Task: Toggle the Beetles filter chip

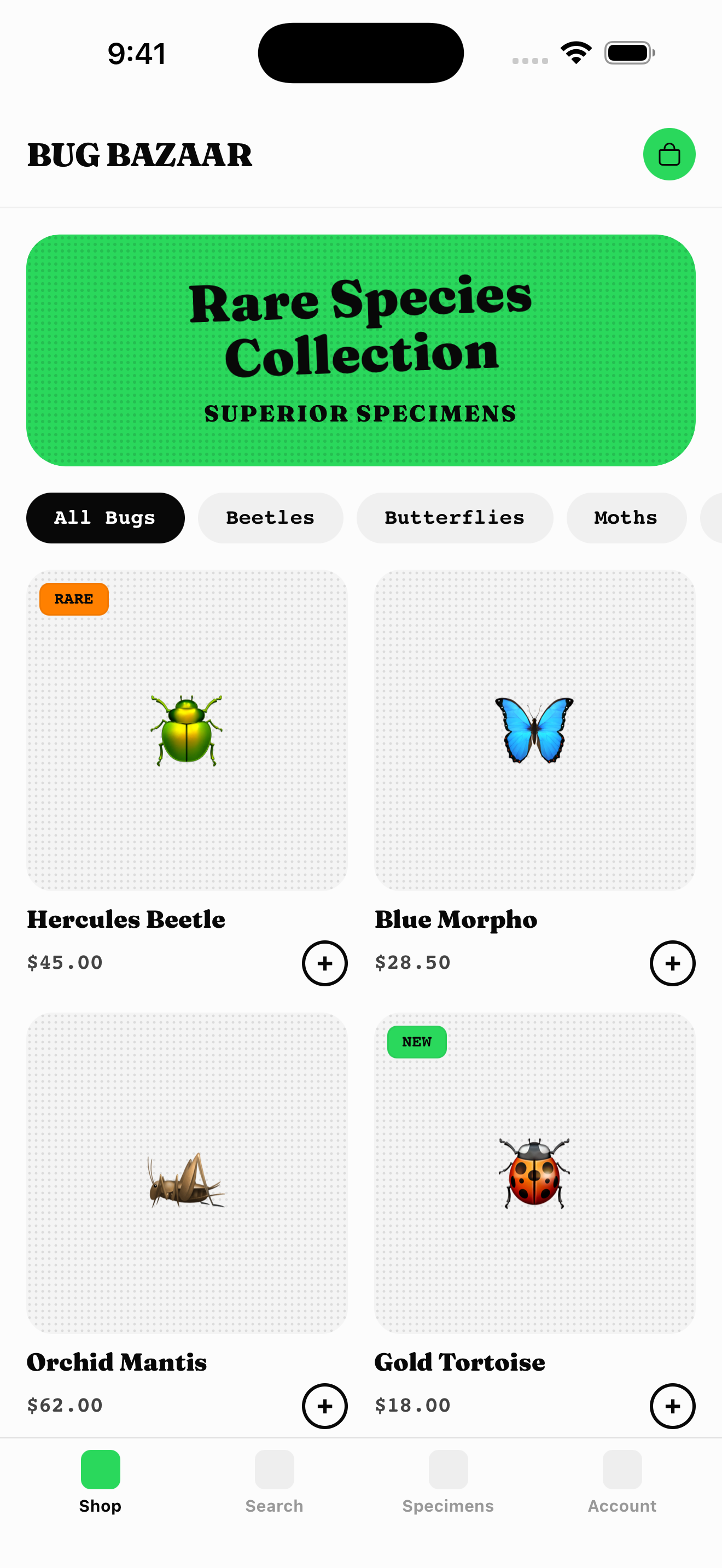Action: (x=270, y=517)
